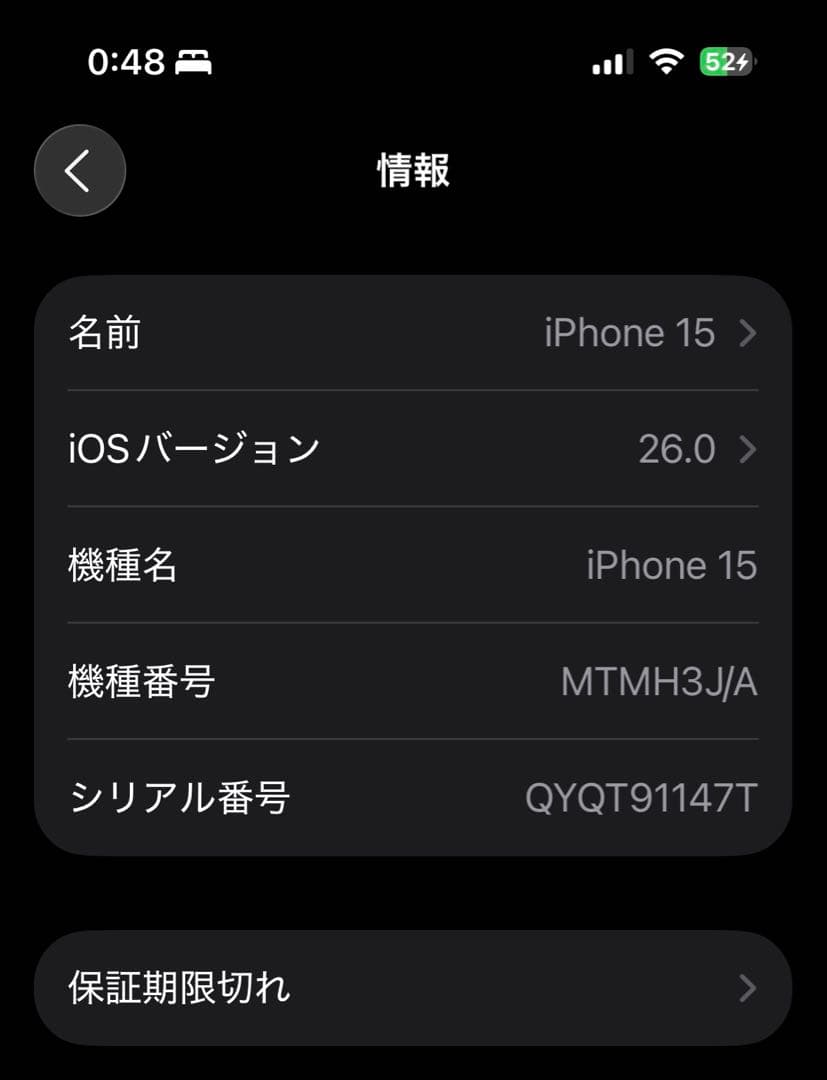Open the 名前 row showing iPhone 15
827x1080 pixels.
(413, 333)
